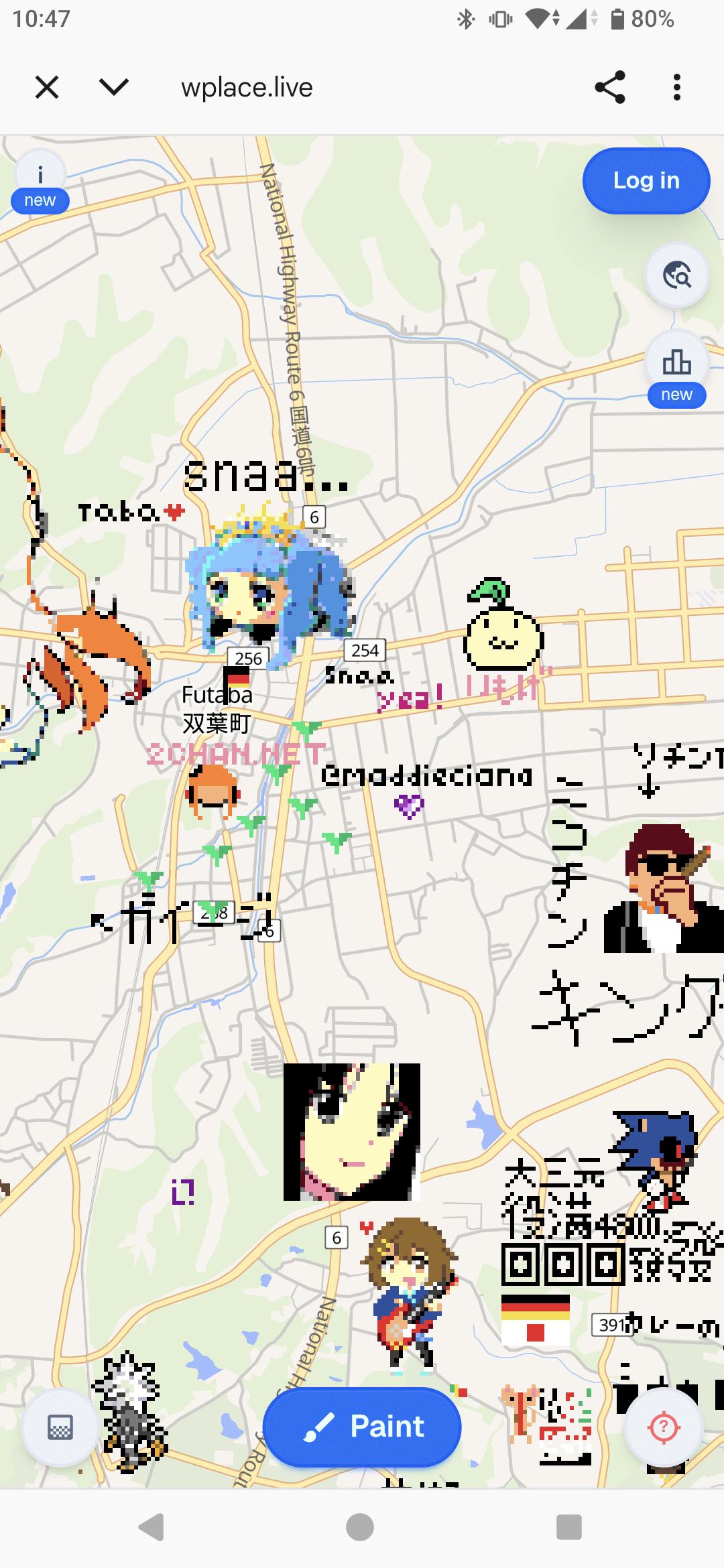This screenshot has height=1568, width=724.
Task: Toggle the pixel grid overlay button
Action: click(60, 1427)
